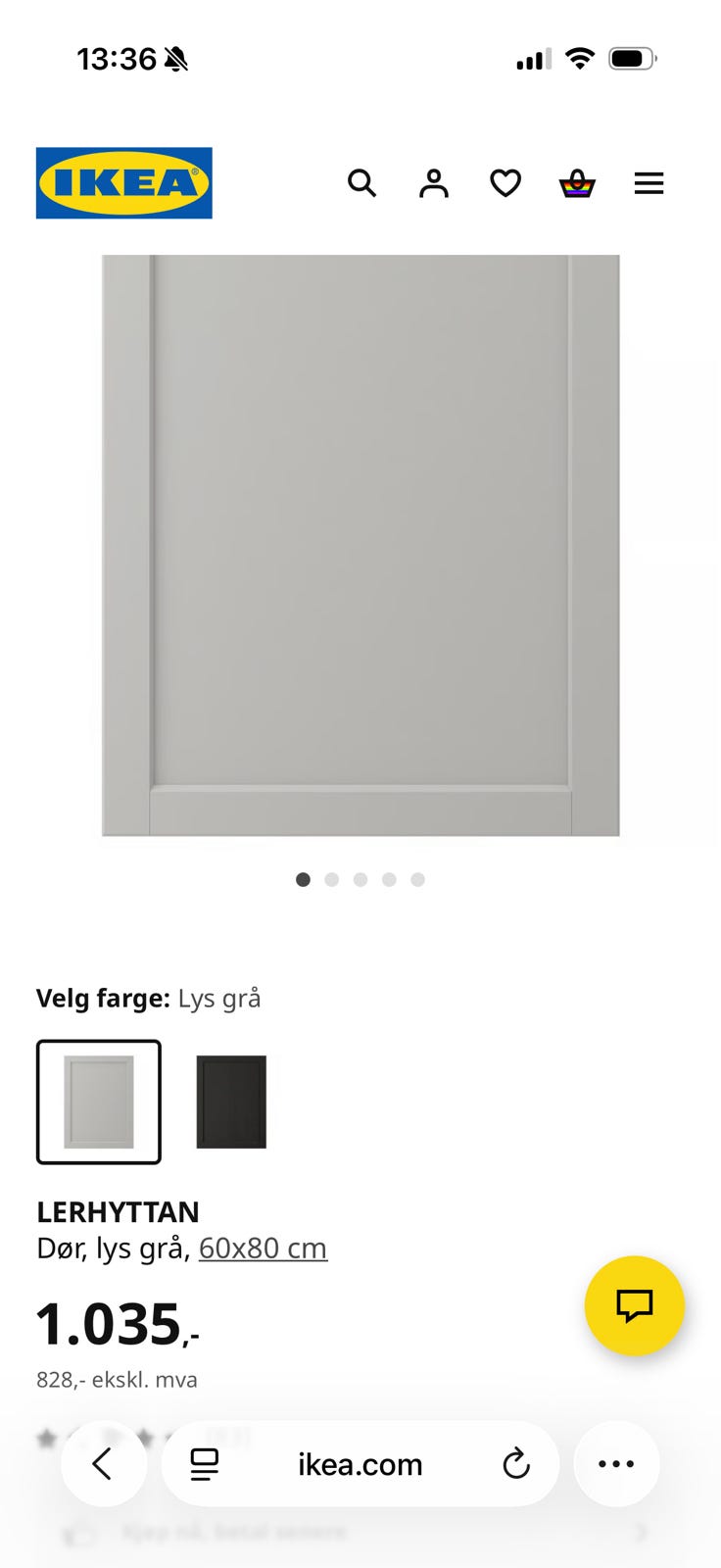Click the favorites heart icon
This screenshot has height=1568, width=721.
505,183
